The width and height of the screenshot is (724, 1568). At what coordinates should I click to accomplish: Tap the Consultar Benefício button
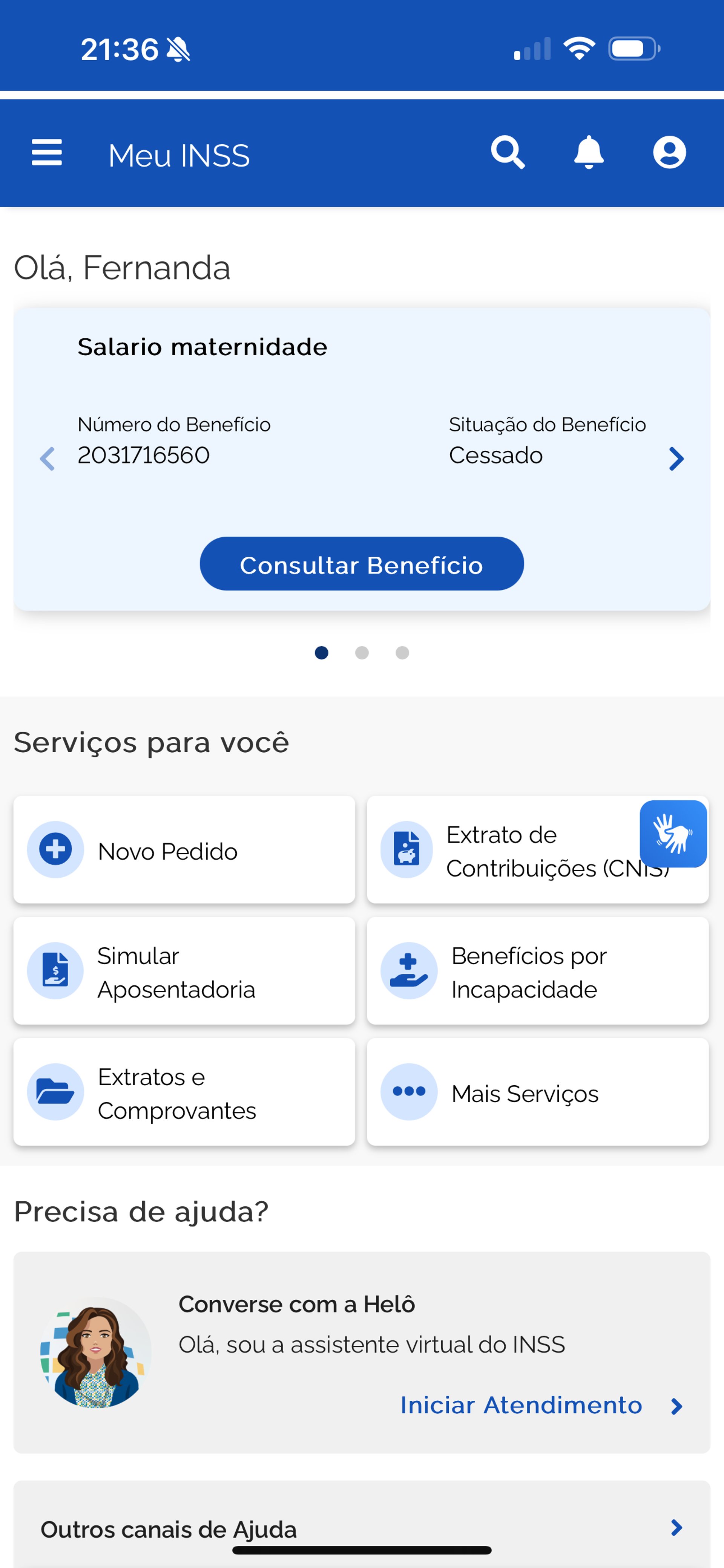click(362, 564)
